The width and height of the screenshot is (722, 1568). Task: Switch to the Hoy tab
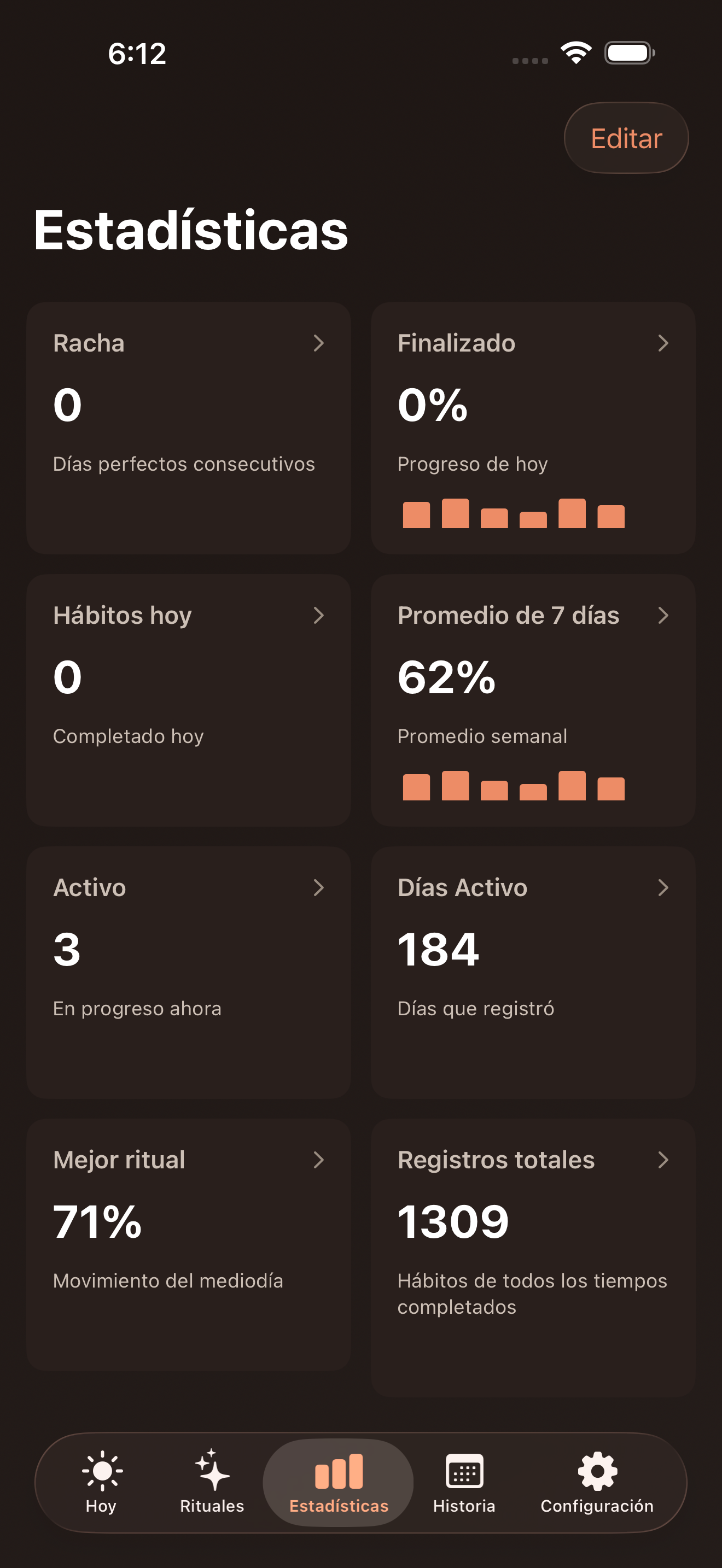[x=101, y=1482]
